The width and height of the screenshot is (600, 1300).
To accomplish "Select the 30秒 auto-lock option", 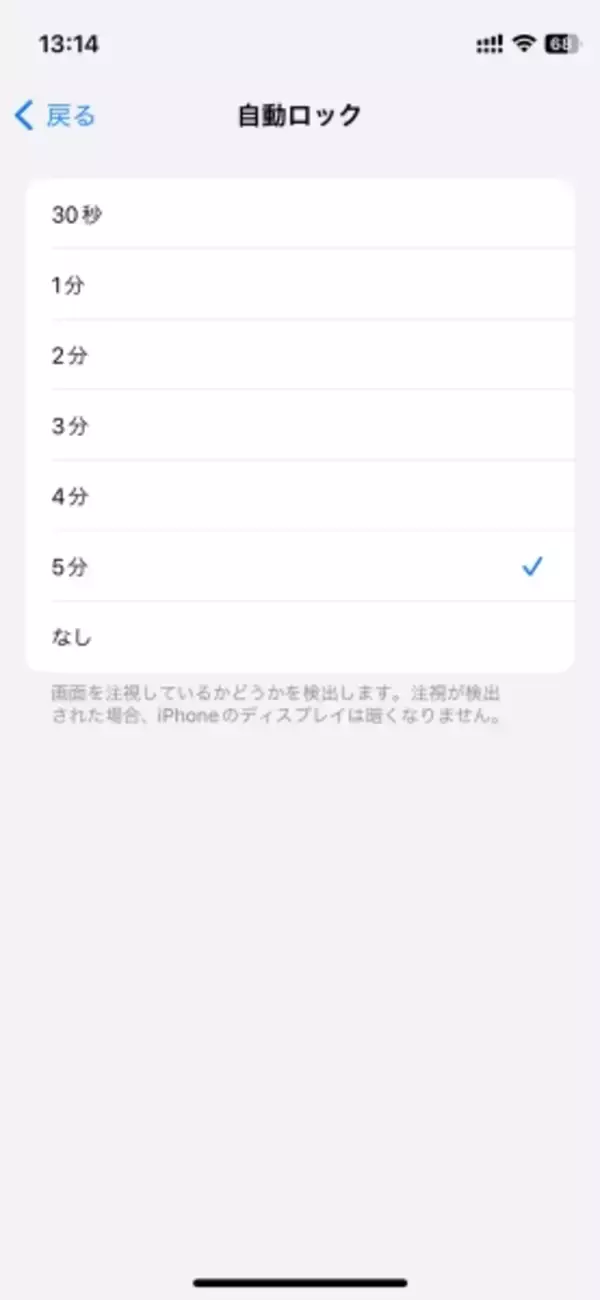I will click(x=300, y=214).
